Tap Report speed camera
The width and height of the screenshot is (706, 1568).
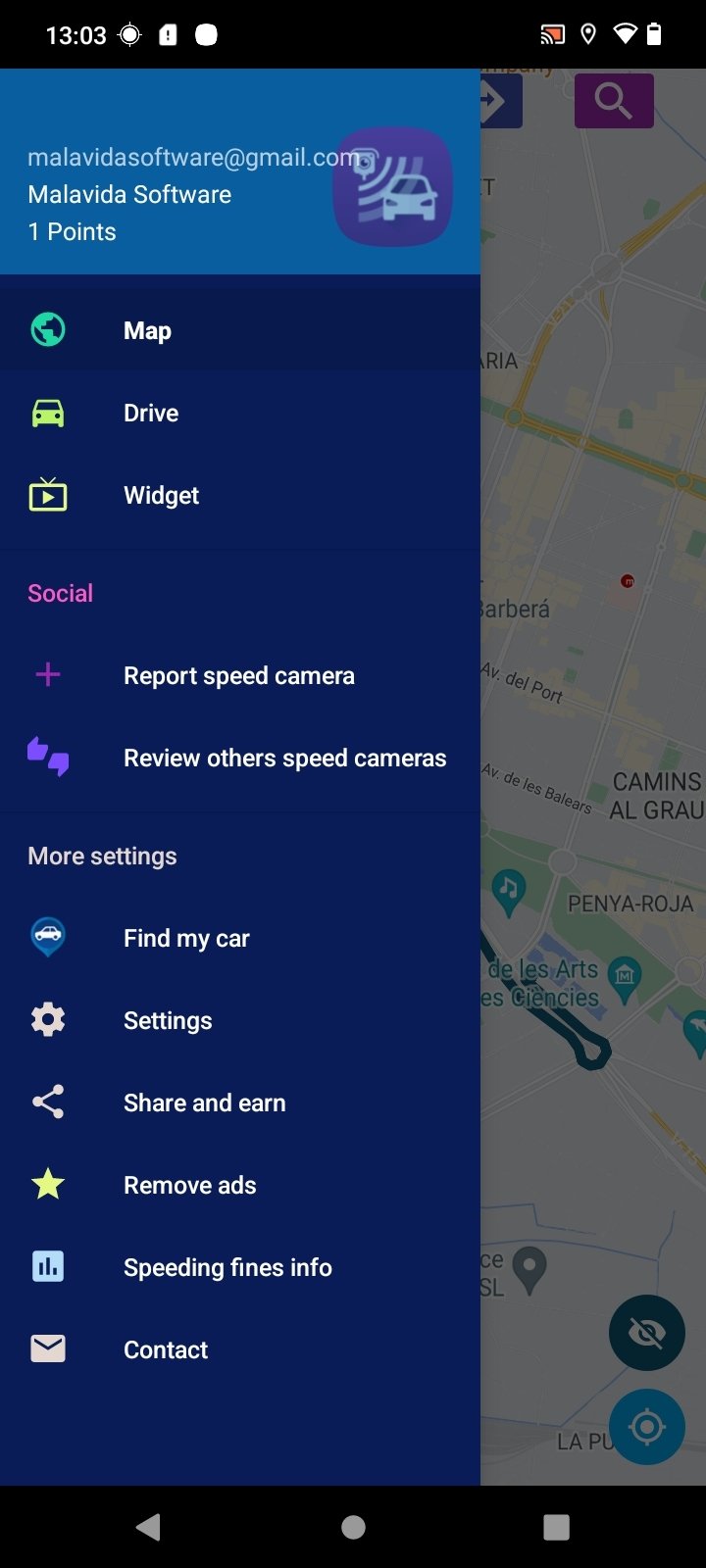coord(240,675)
